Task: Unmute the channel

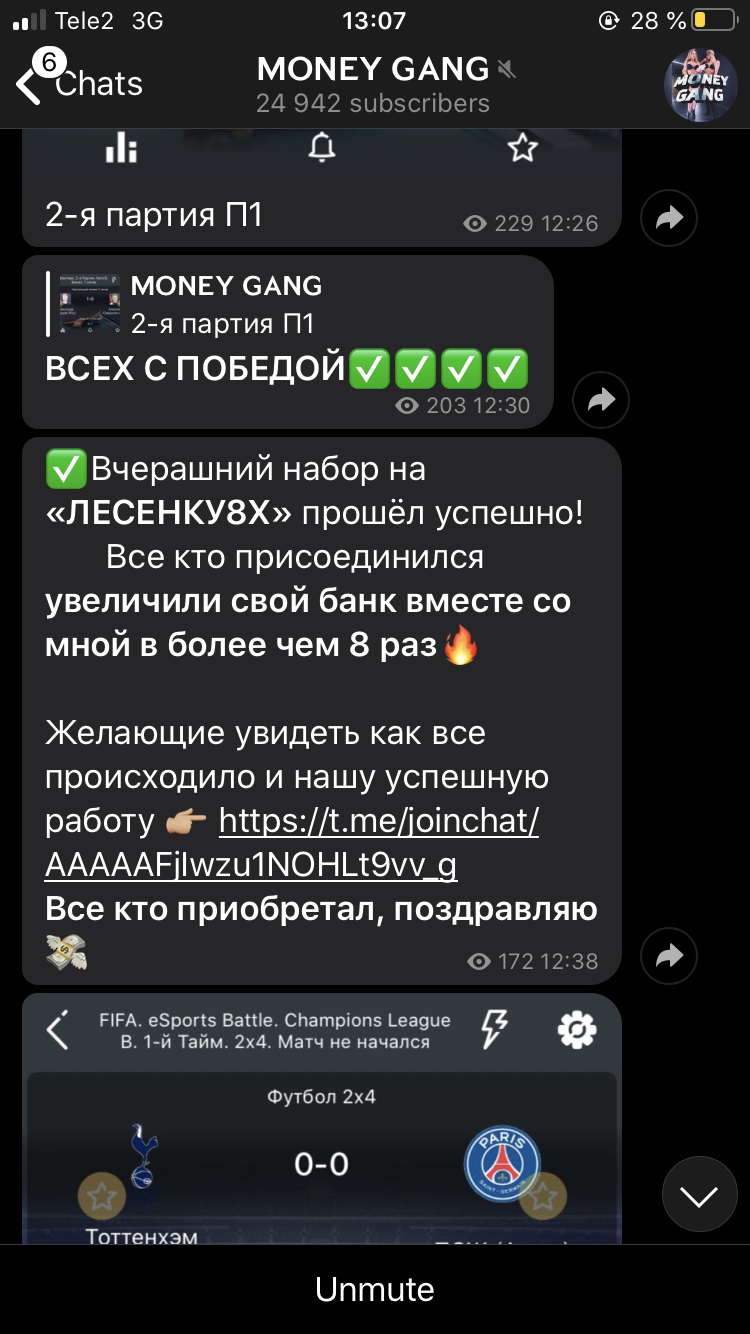Action: pos(375,1289)
